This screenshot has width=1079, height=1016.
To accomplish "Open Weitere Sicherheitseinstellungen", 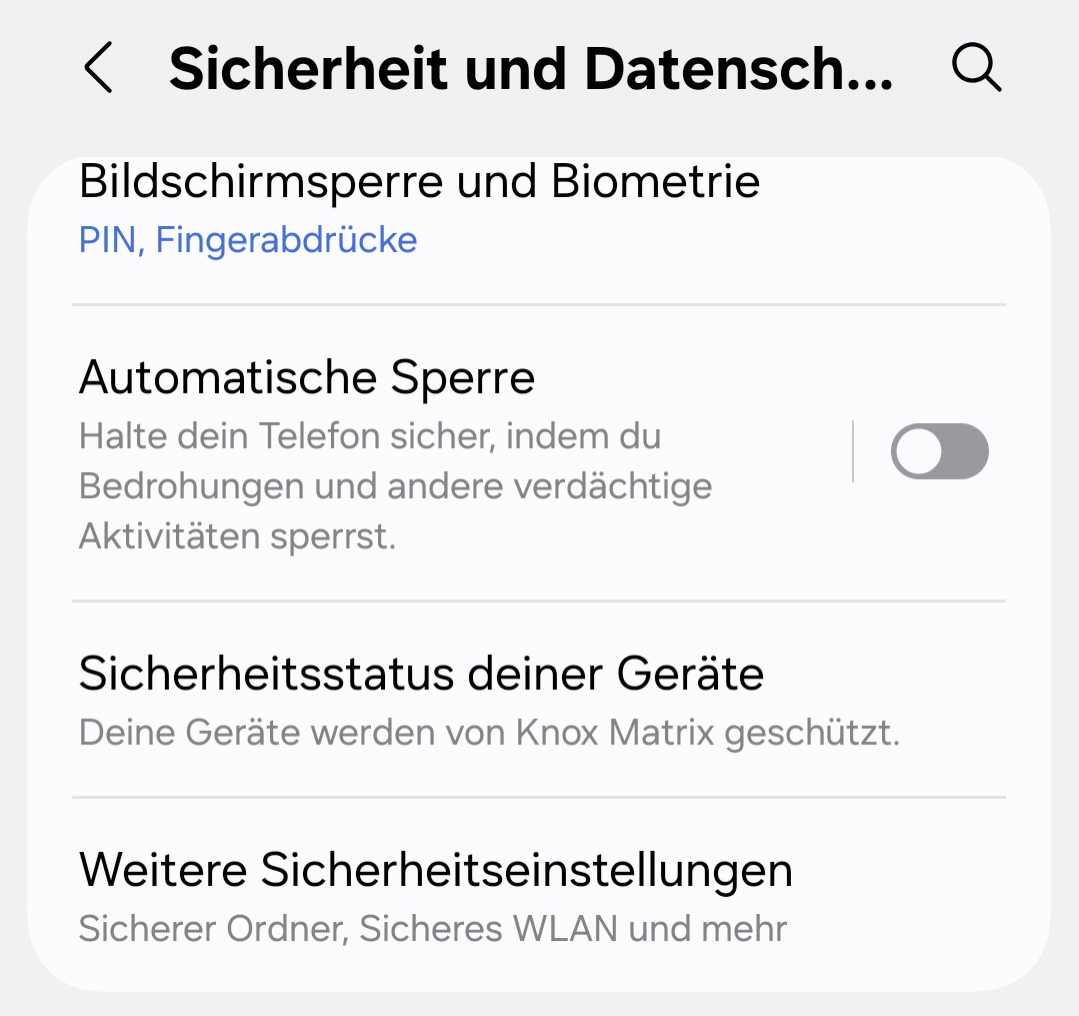I will click(435, 896).
